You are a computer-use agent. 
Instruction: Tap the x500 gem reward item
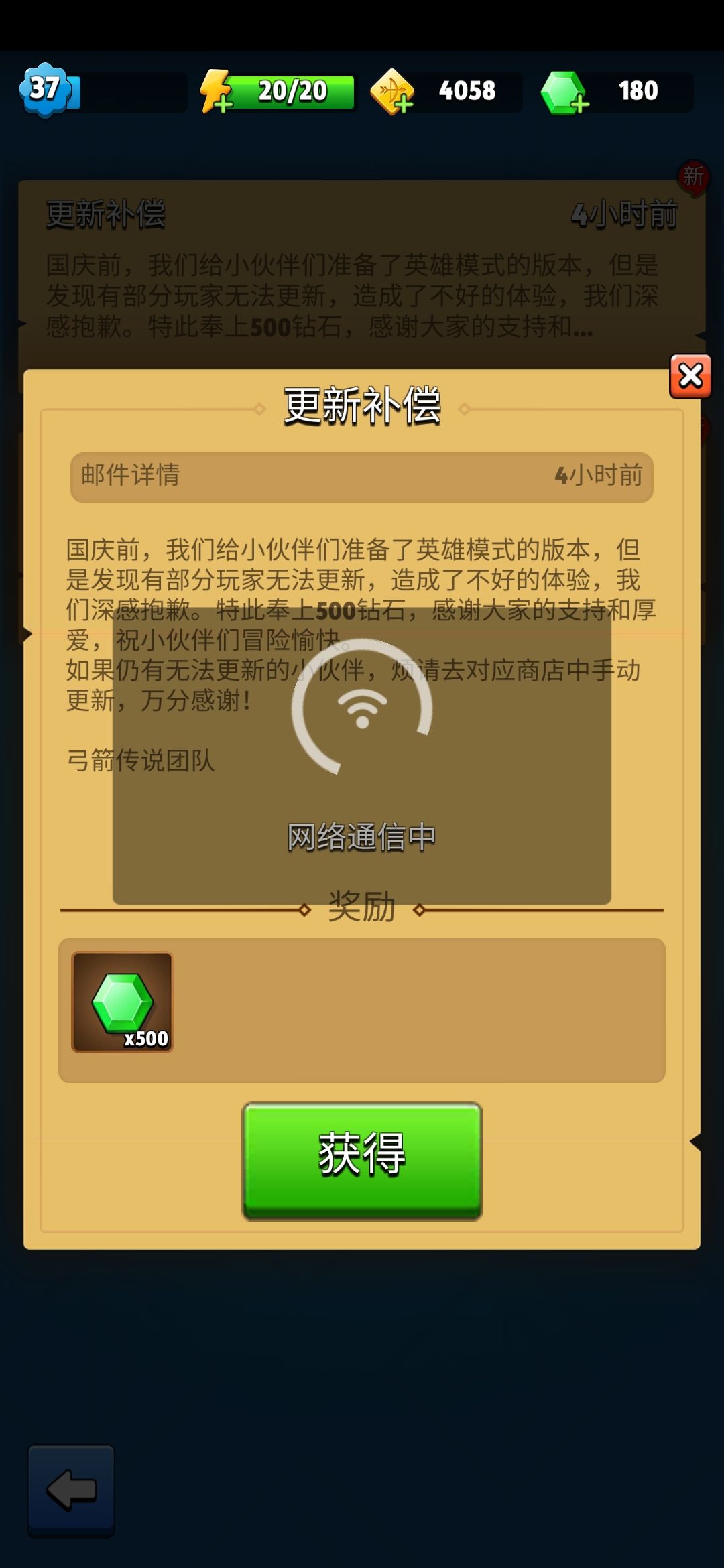[123, 1002]
